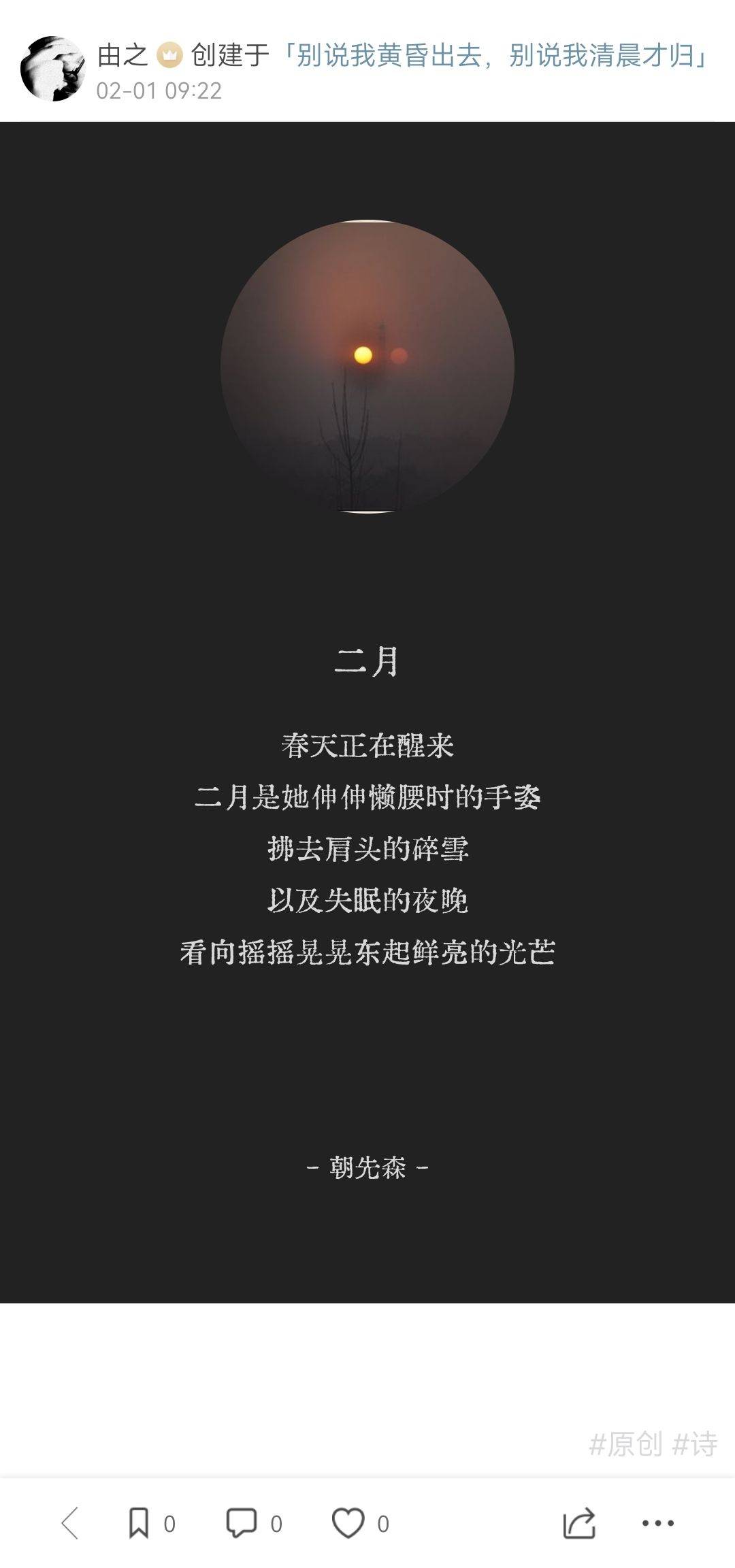
Task: Open 由之's profile avatar
Action: (x=52, y=69)
